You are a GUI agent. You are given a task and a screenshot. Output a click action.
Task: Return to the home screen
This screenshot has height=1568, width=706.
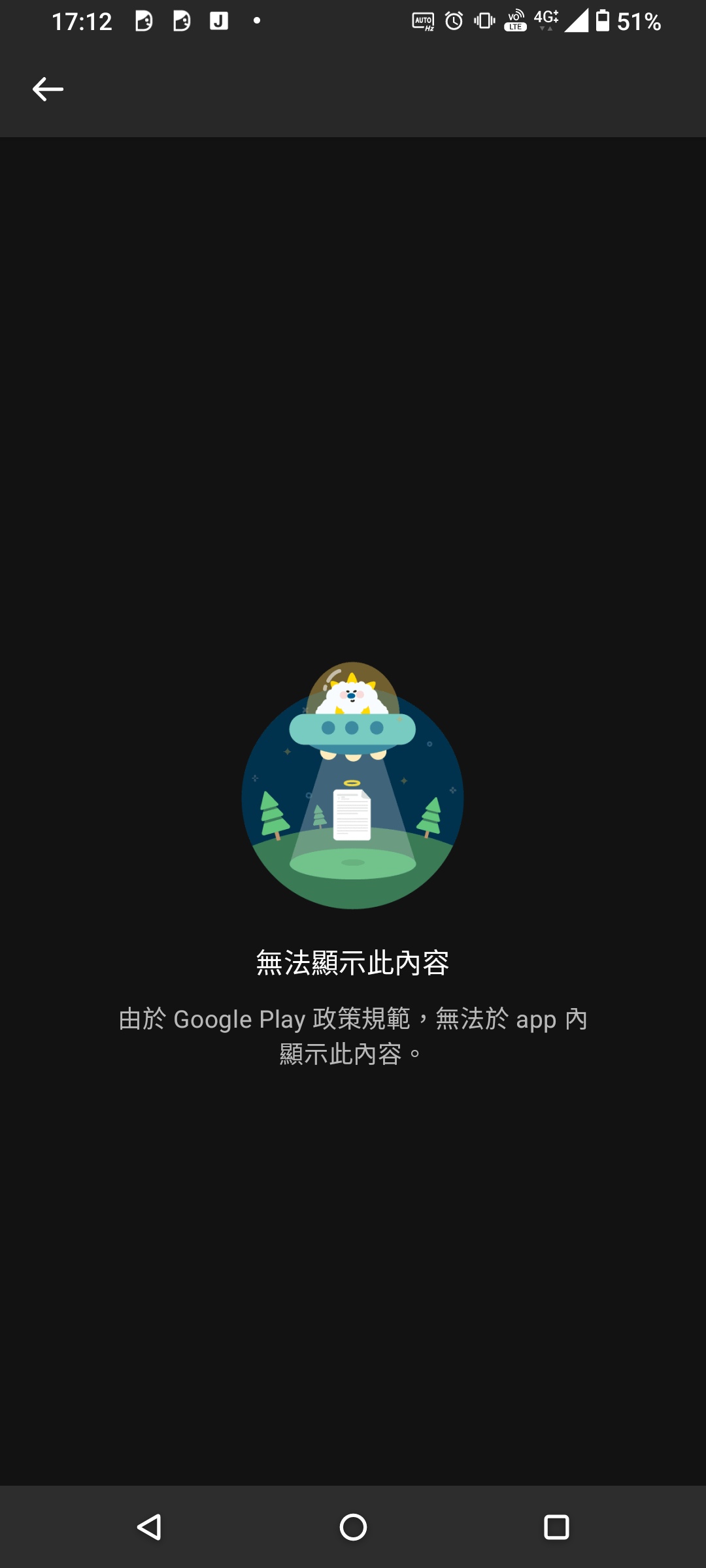[x=353, y=1527]
